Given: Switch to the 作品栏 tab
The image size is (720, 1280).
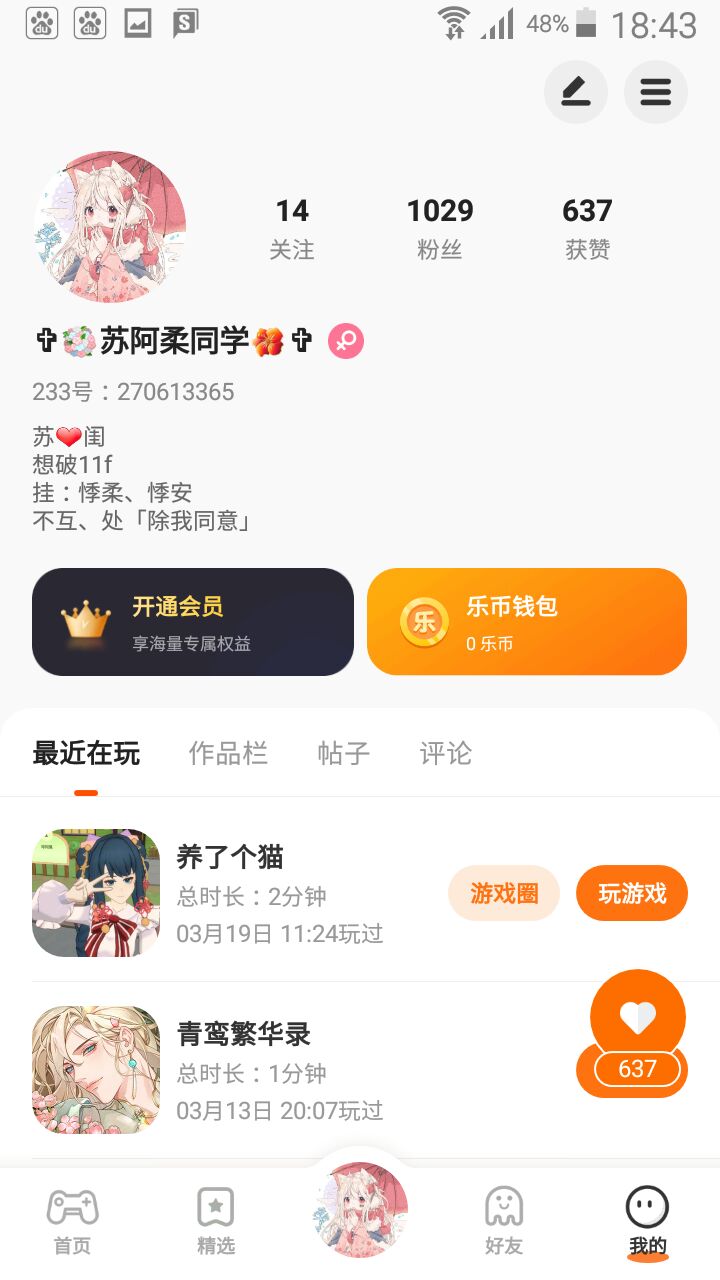Looking at the screenshot, I should pos(228,754).
